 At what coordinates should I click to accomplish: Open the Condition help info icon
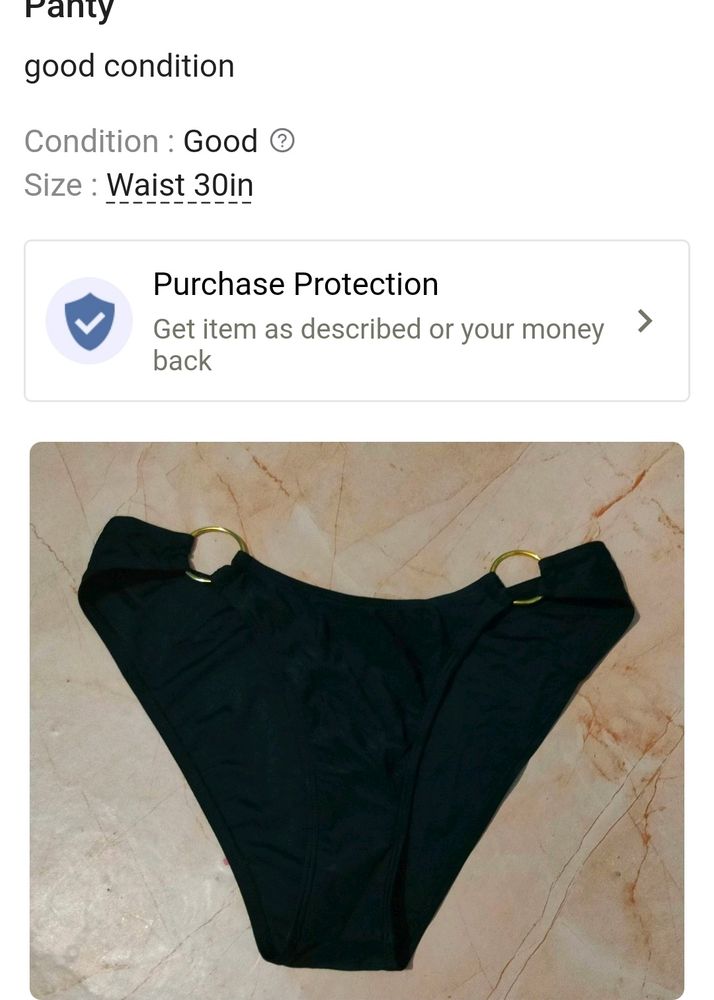click(x=283, y=141)
